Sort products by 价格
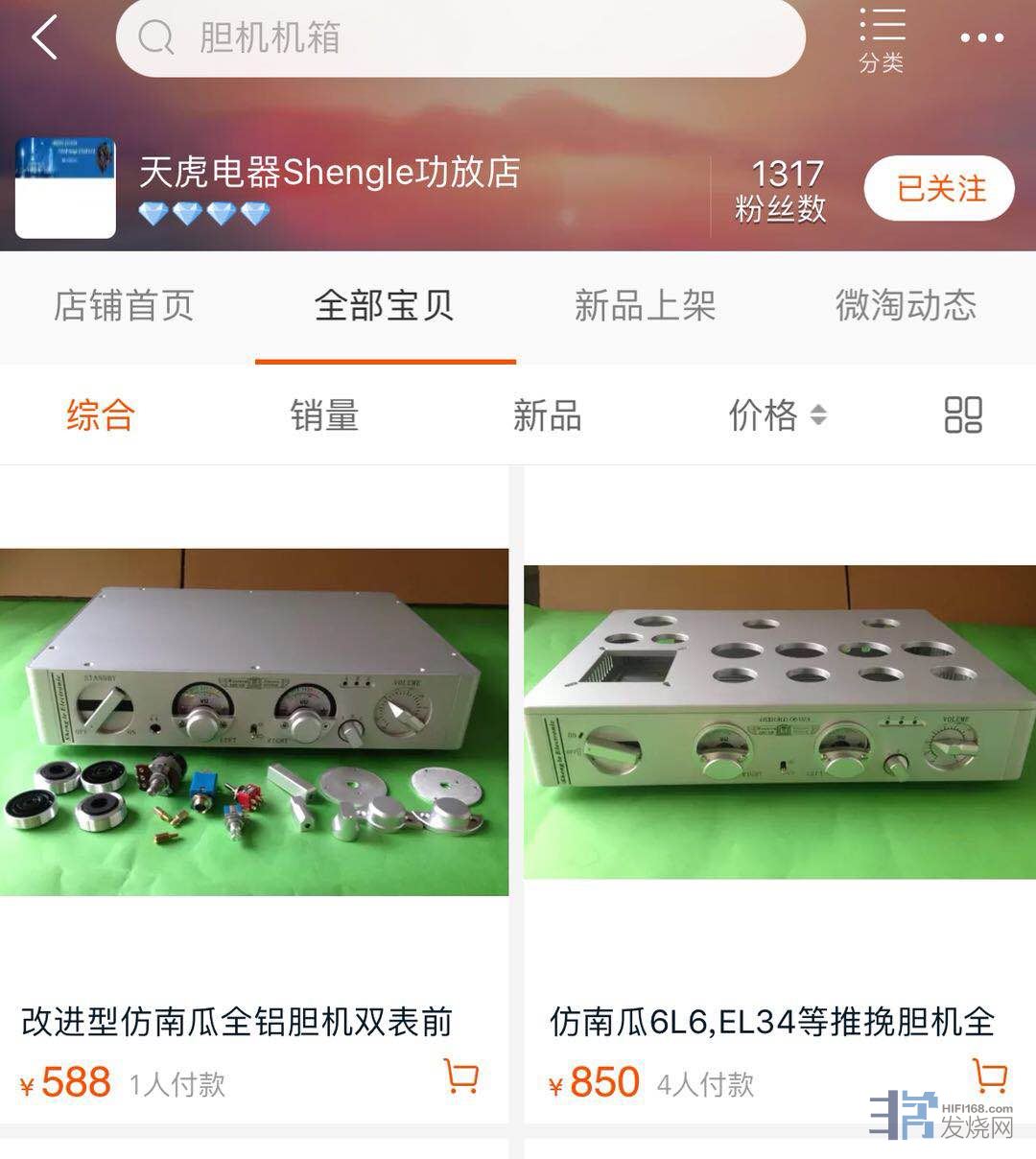 pyautogui.click(x=776, y=415)
